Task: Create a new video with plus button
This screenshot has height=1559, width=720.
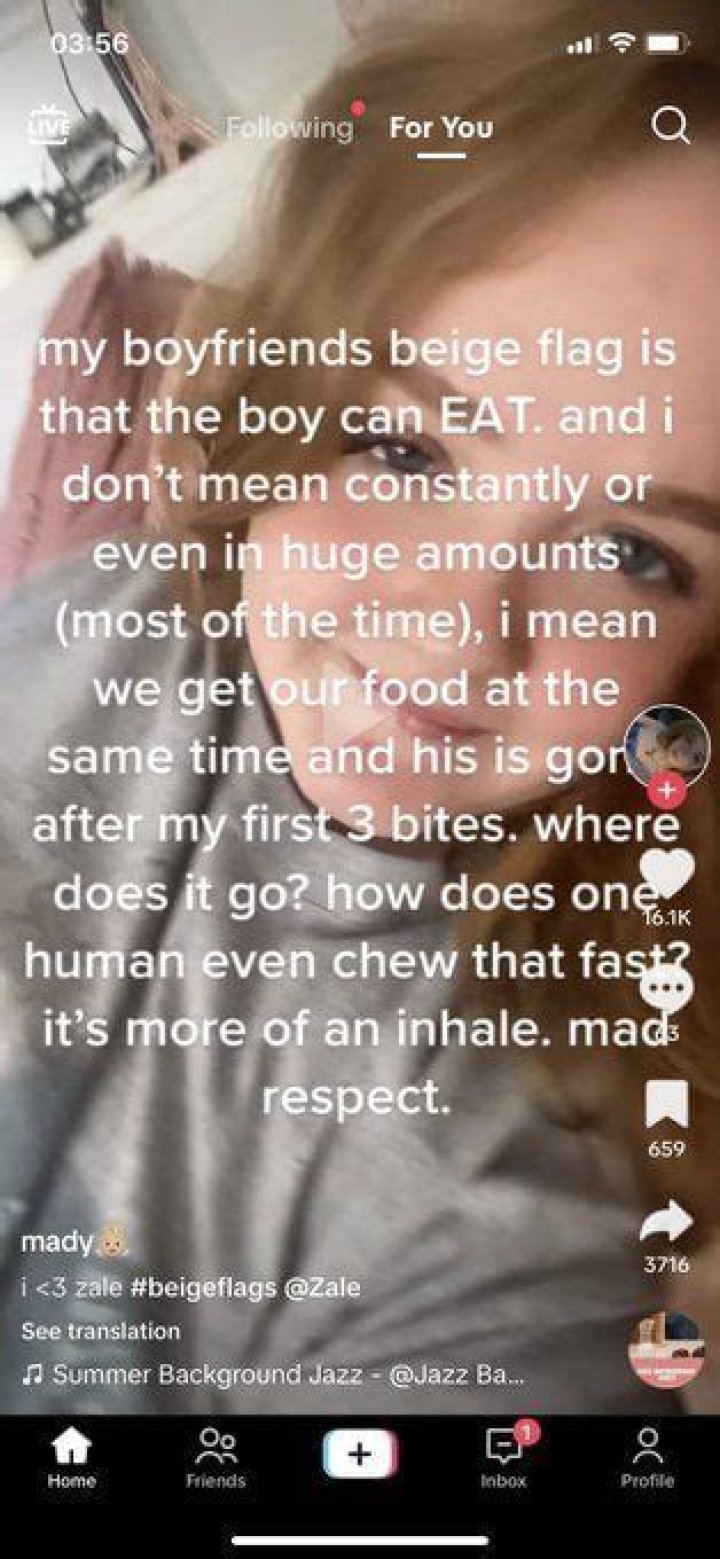Action: 360,1452
